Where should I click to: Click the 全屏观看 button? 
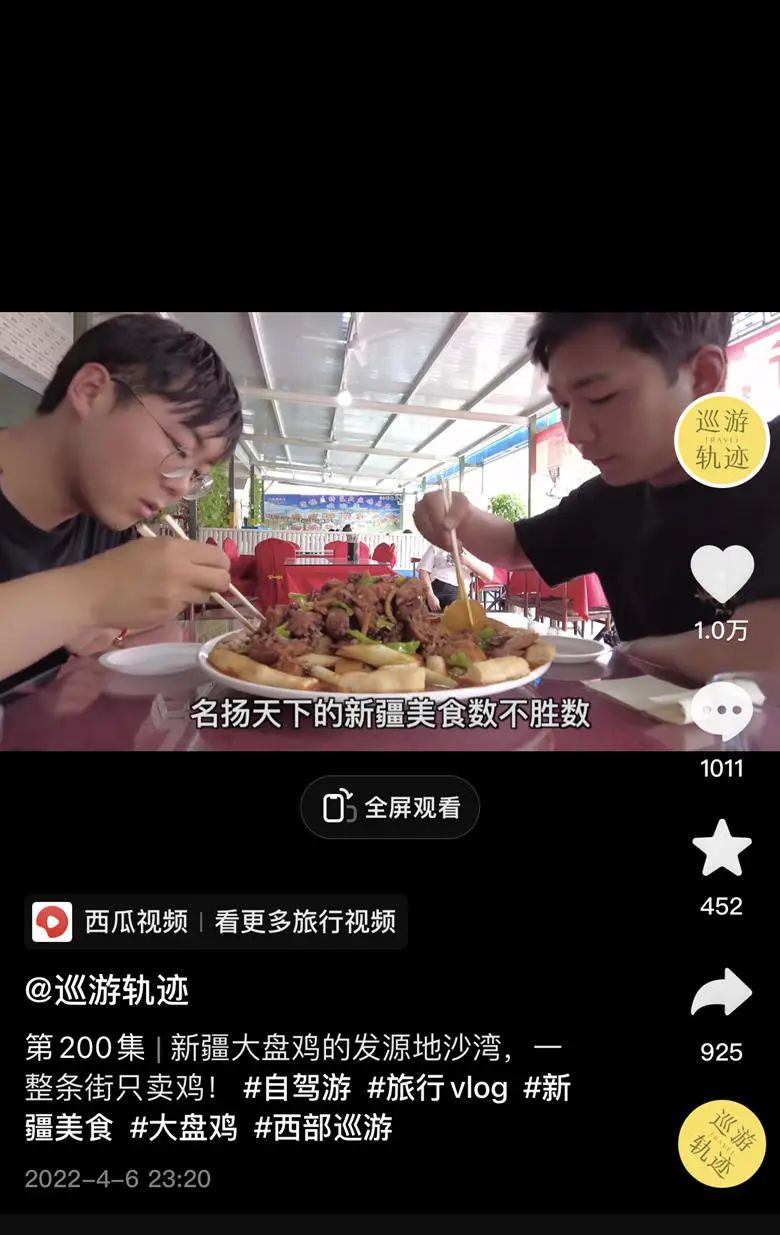click(x=390, y=805)
